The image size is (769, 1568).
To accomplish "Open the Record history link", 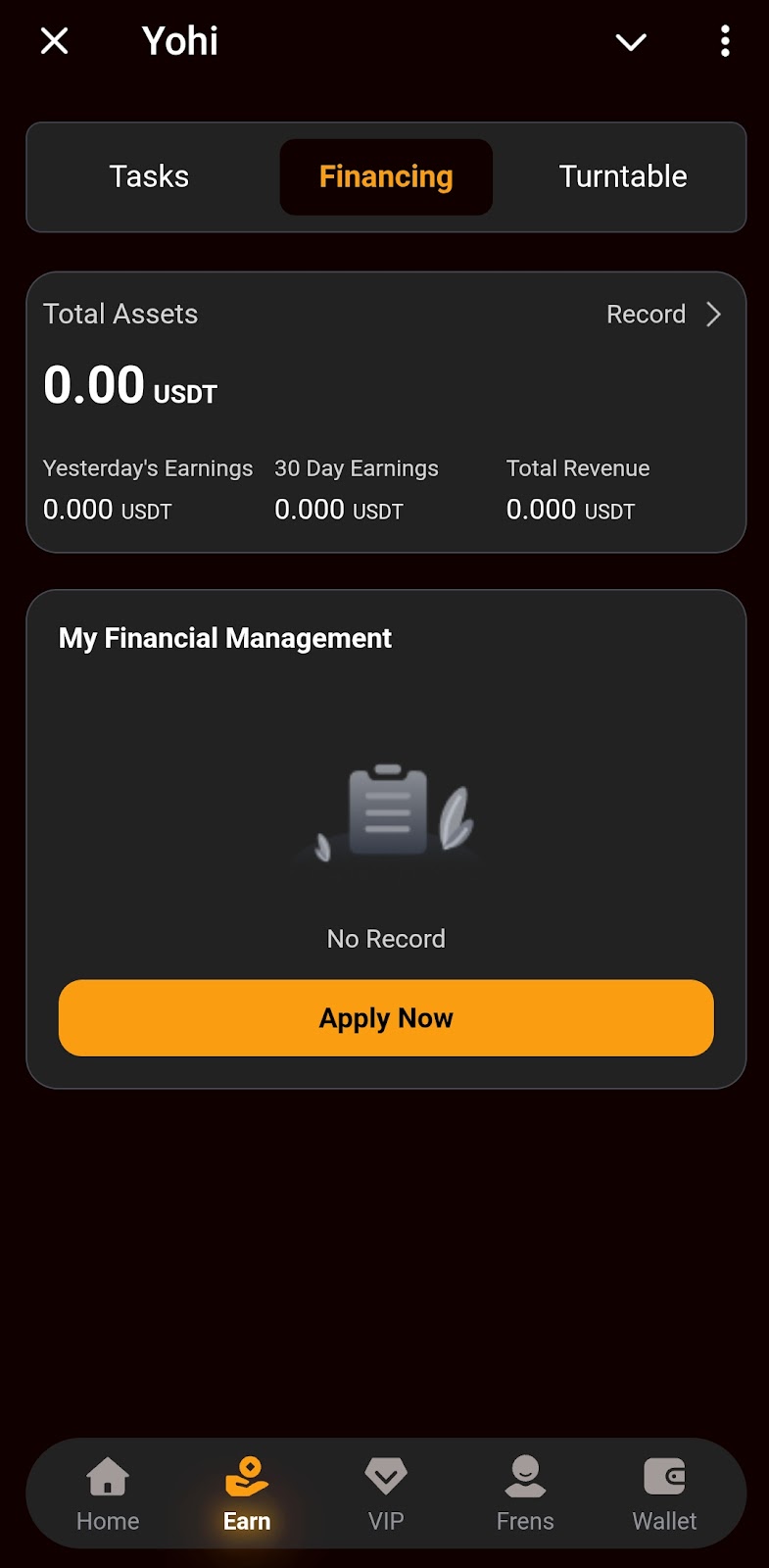I will click(663, 314).
